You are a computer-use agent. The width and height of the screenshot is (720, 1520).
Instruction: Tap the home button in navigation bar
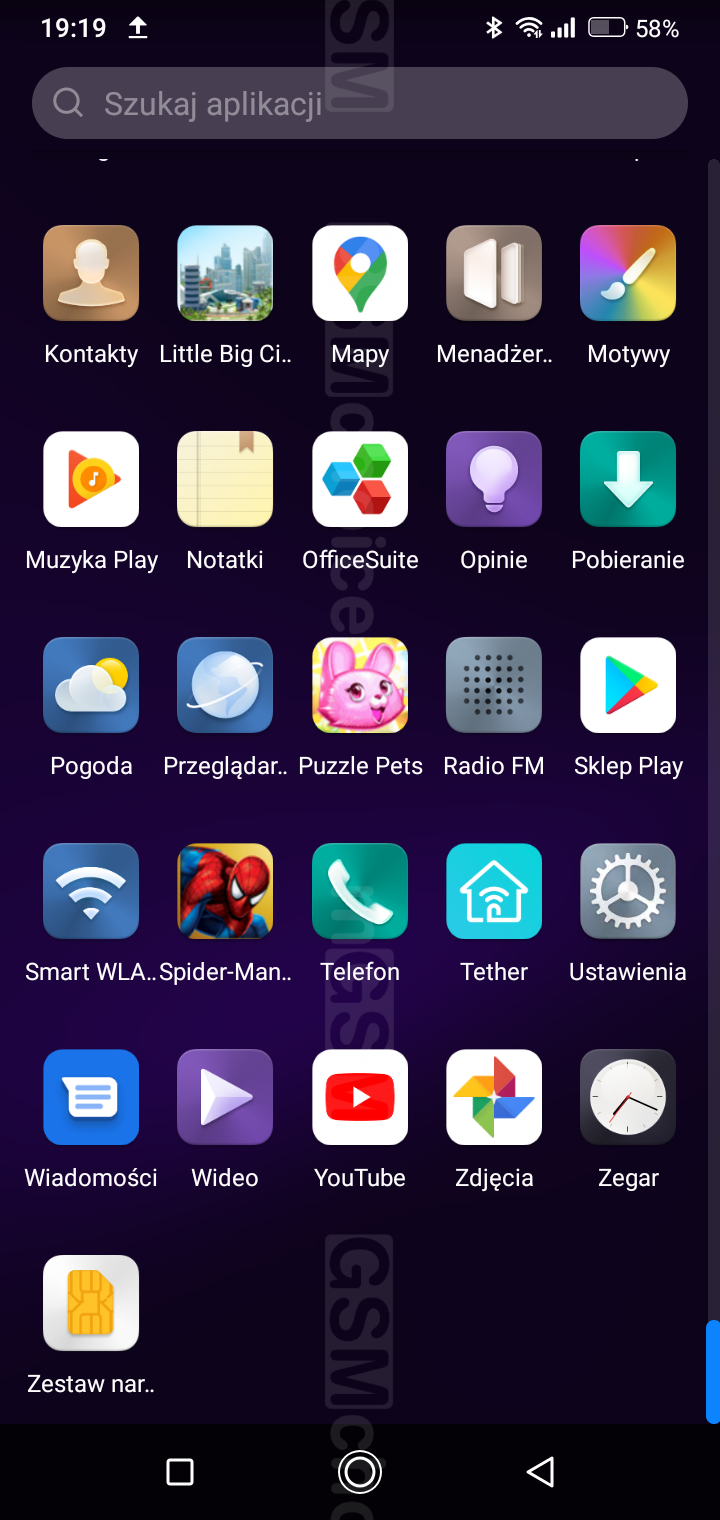point(359,1471)
